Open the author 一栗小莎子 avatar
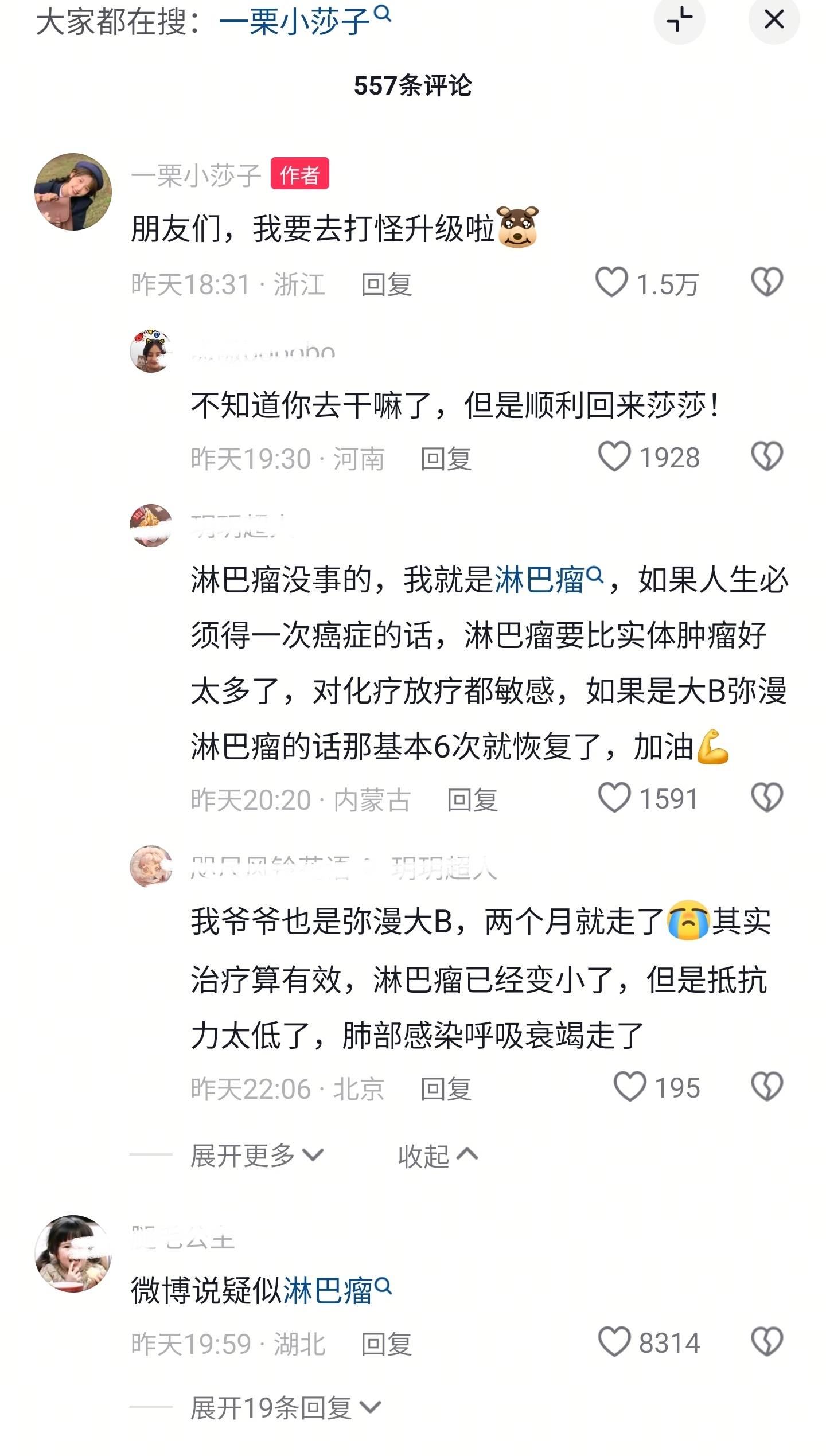 point(73,192)
